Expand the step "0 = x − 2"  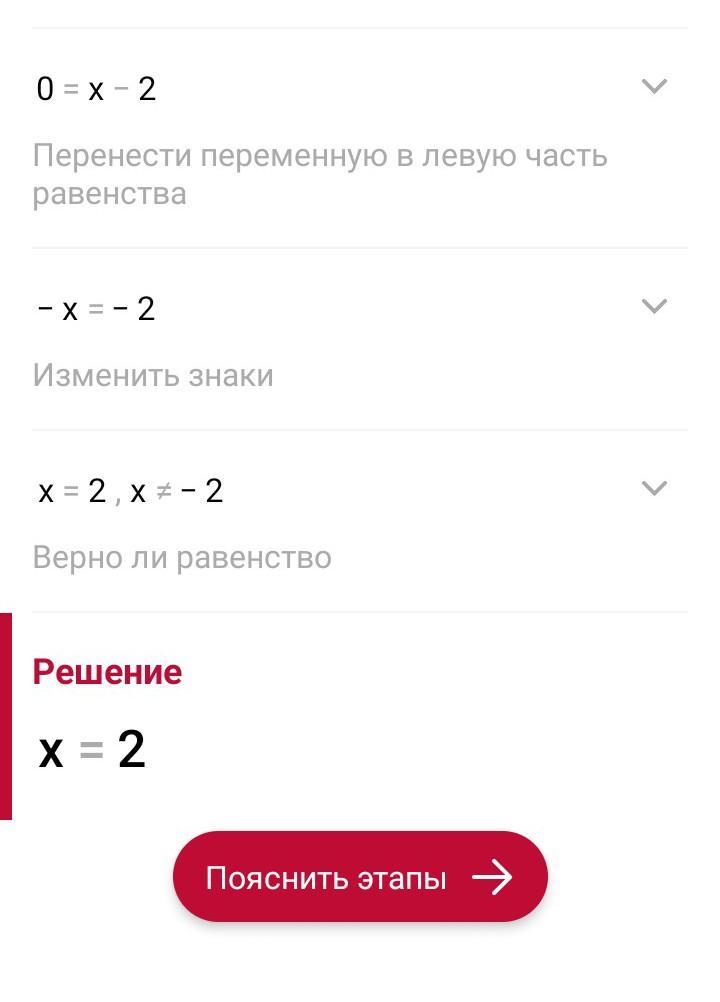click(653, 87)
